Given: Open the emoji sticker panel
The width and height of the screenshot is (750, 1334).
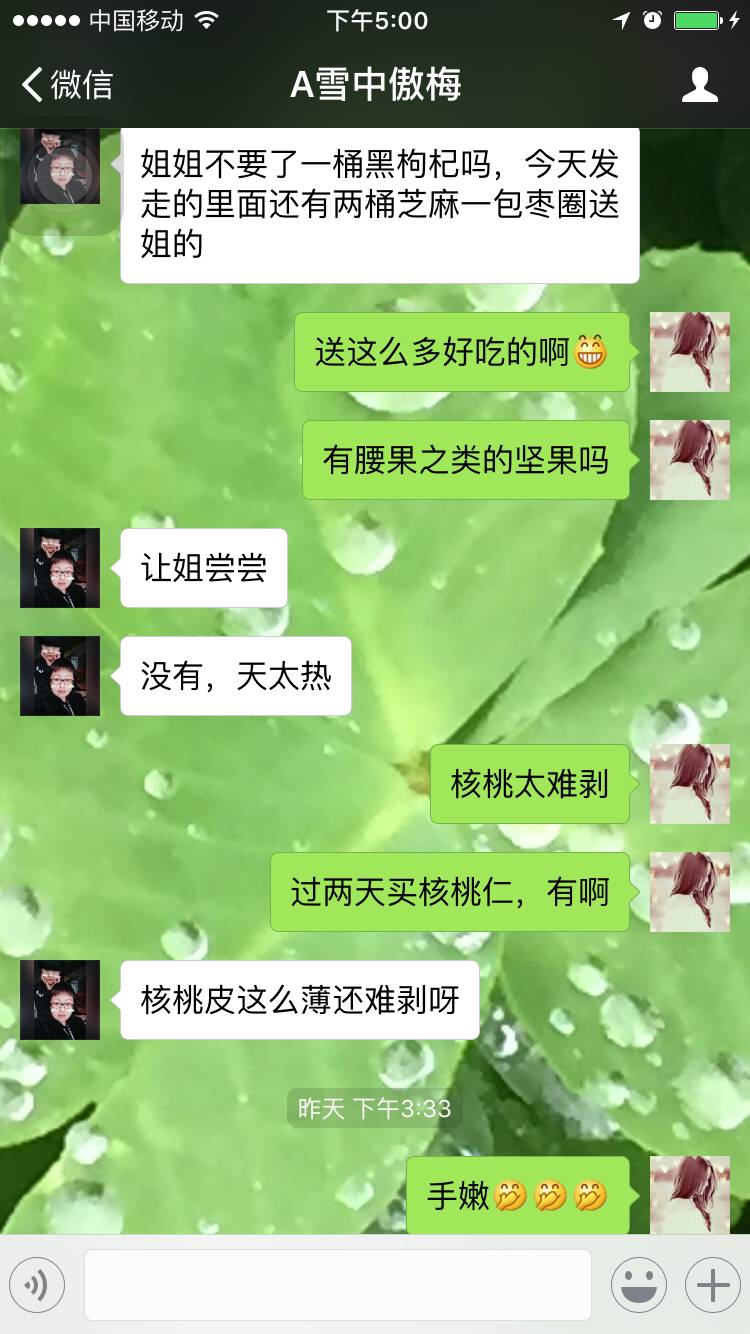Looking at the screenshot, I should pos(639,1285).
